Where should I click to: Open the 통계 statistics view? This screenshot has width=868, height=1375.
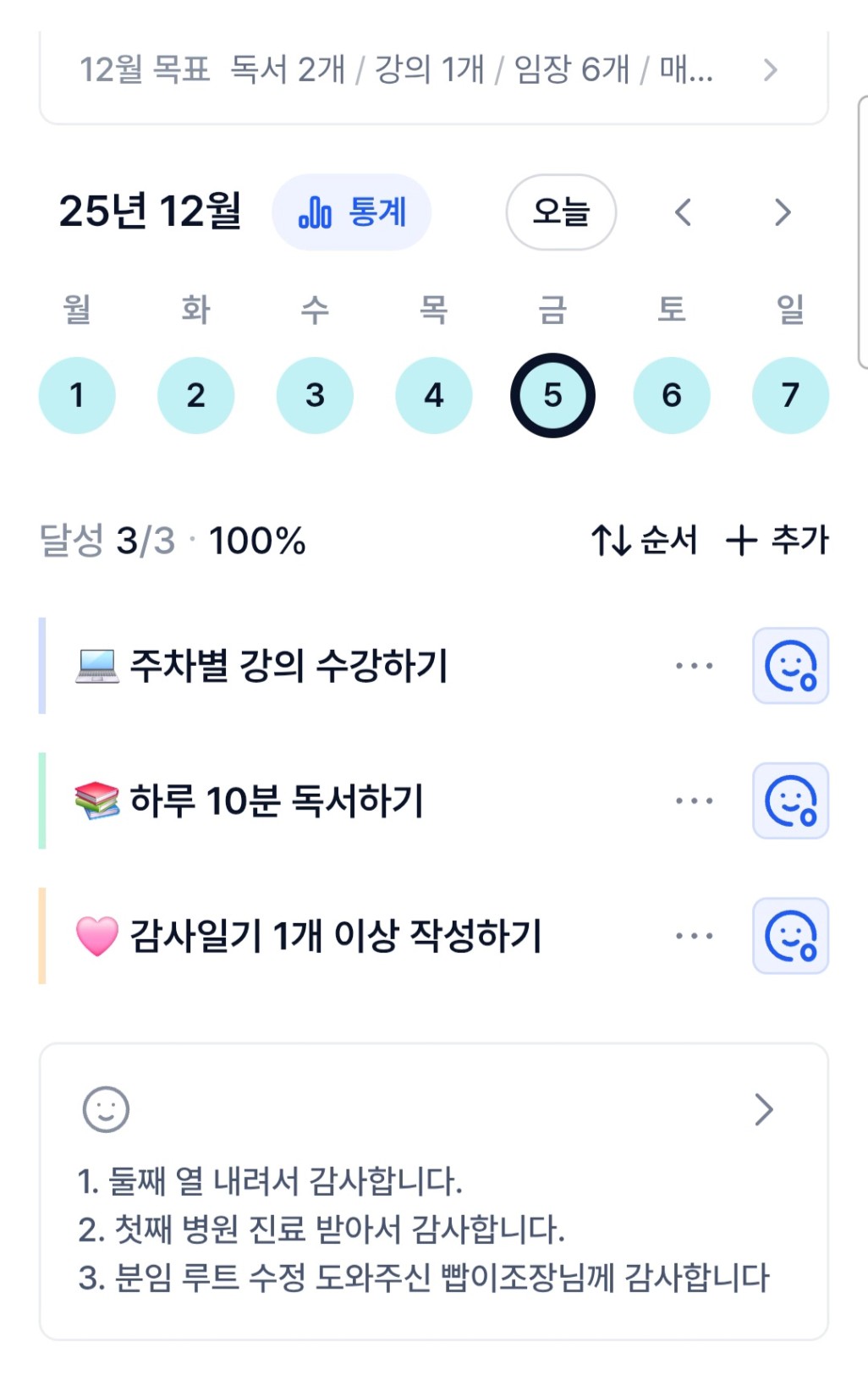pyautogui.click(x=352, y=212)
